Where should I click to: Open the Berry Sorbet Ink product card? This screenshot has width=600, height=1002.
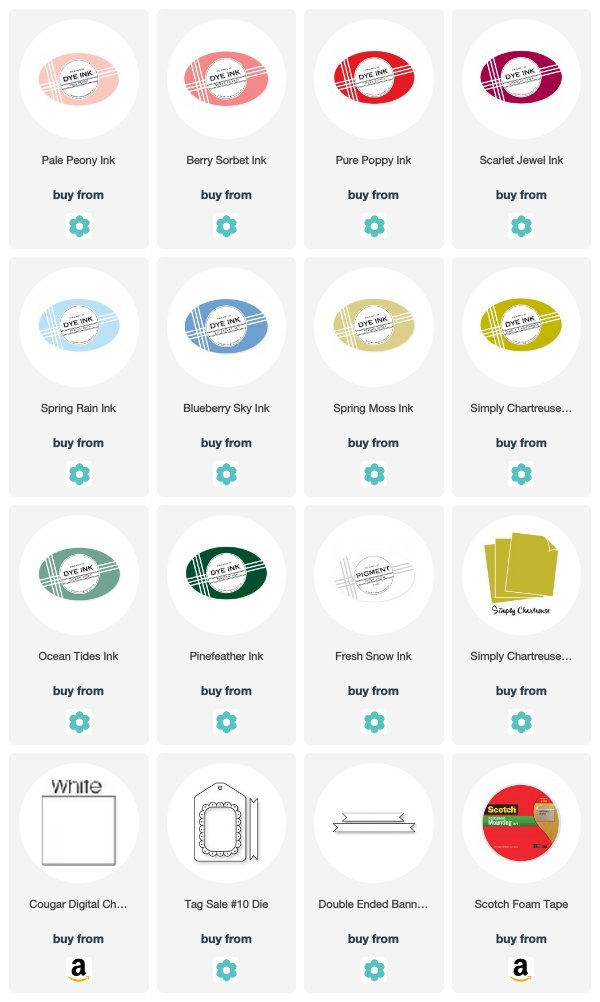226,128
